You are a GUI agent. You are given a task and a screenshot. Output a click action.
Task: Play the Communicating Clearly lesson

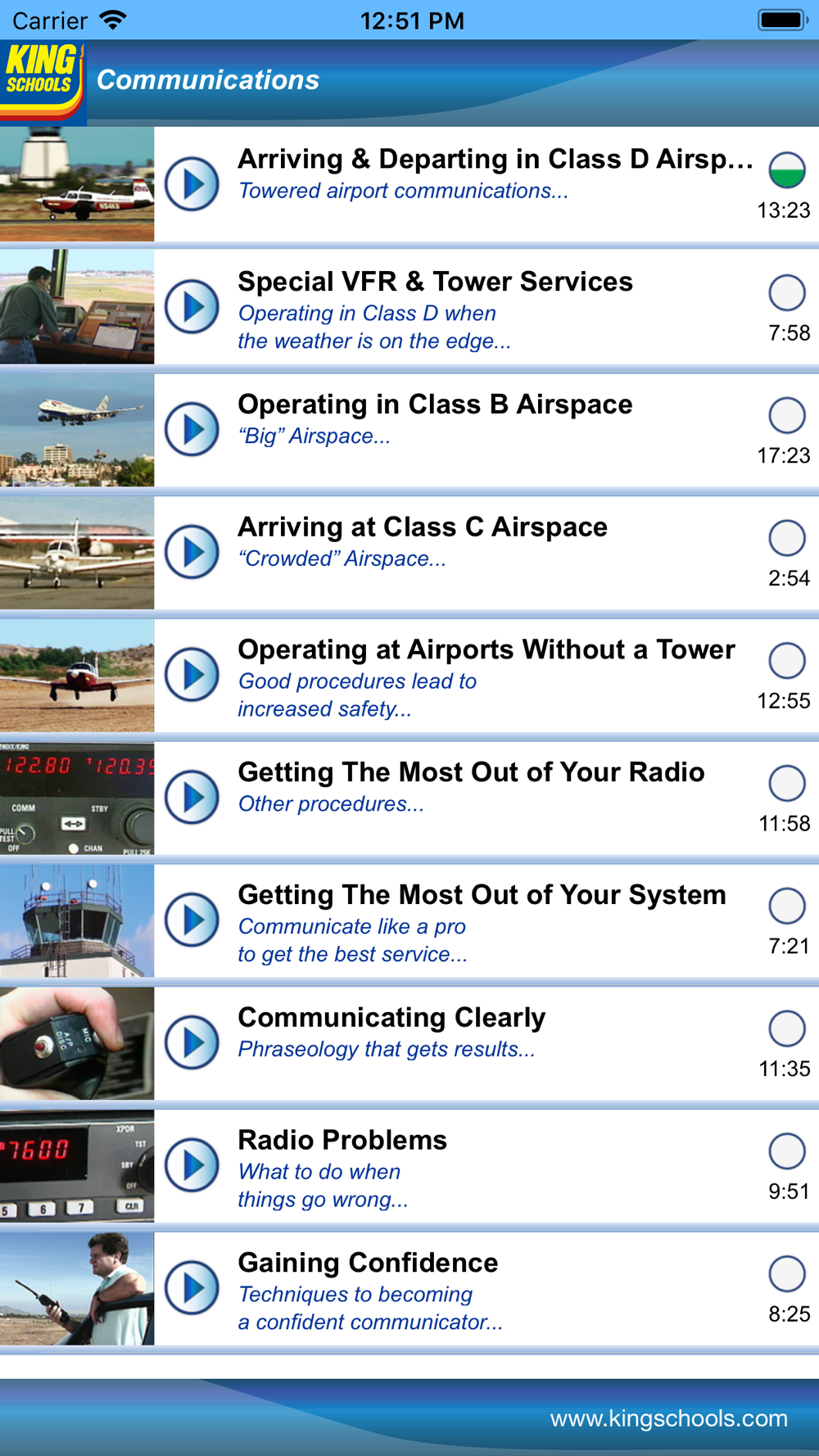(192, 1042)
